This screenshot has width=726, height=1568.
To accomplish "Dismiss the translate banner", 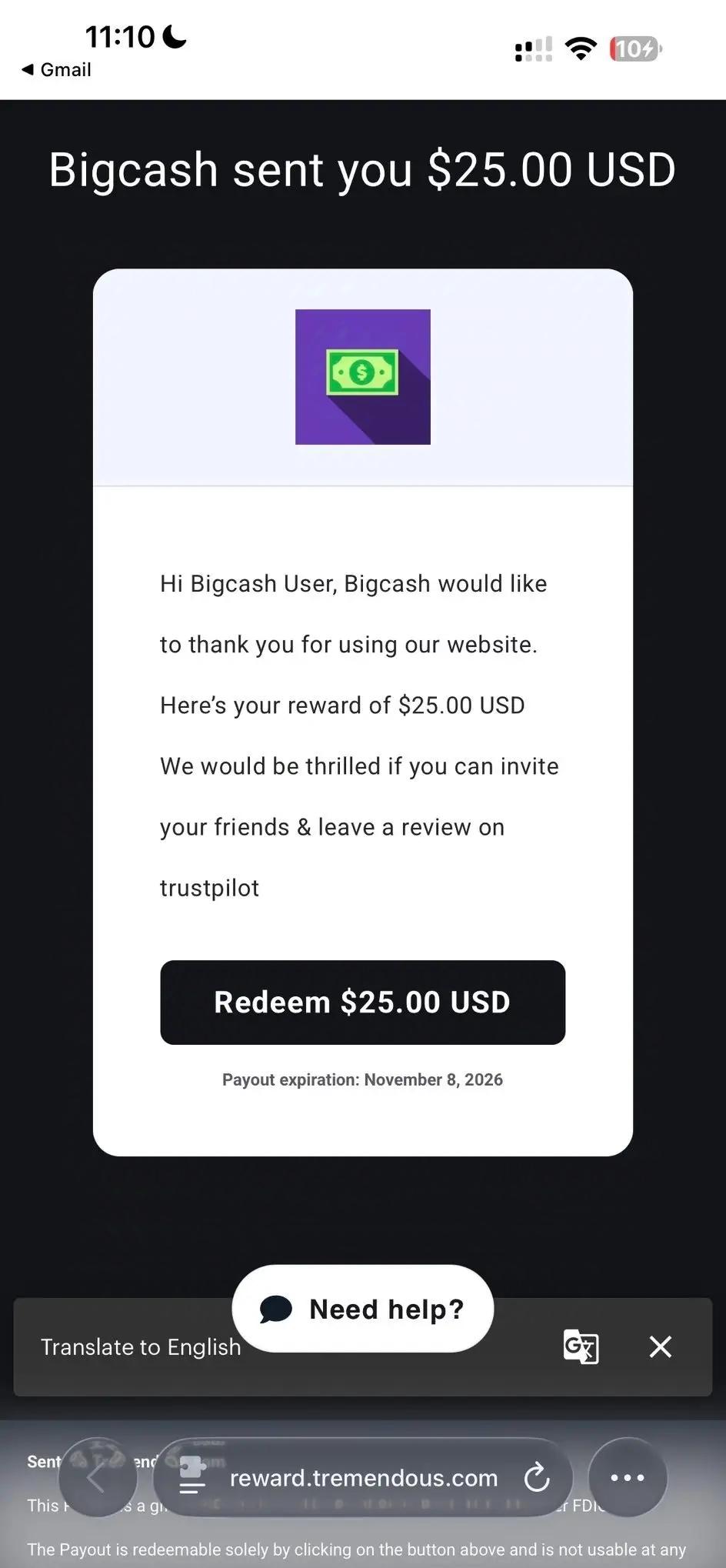I will click(660, 1346).
